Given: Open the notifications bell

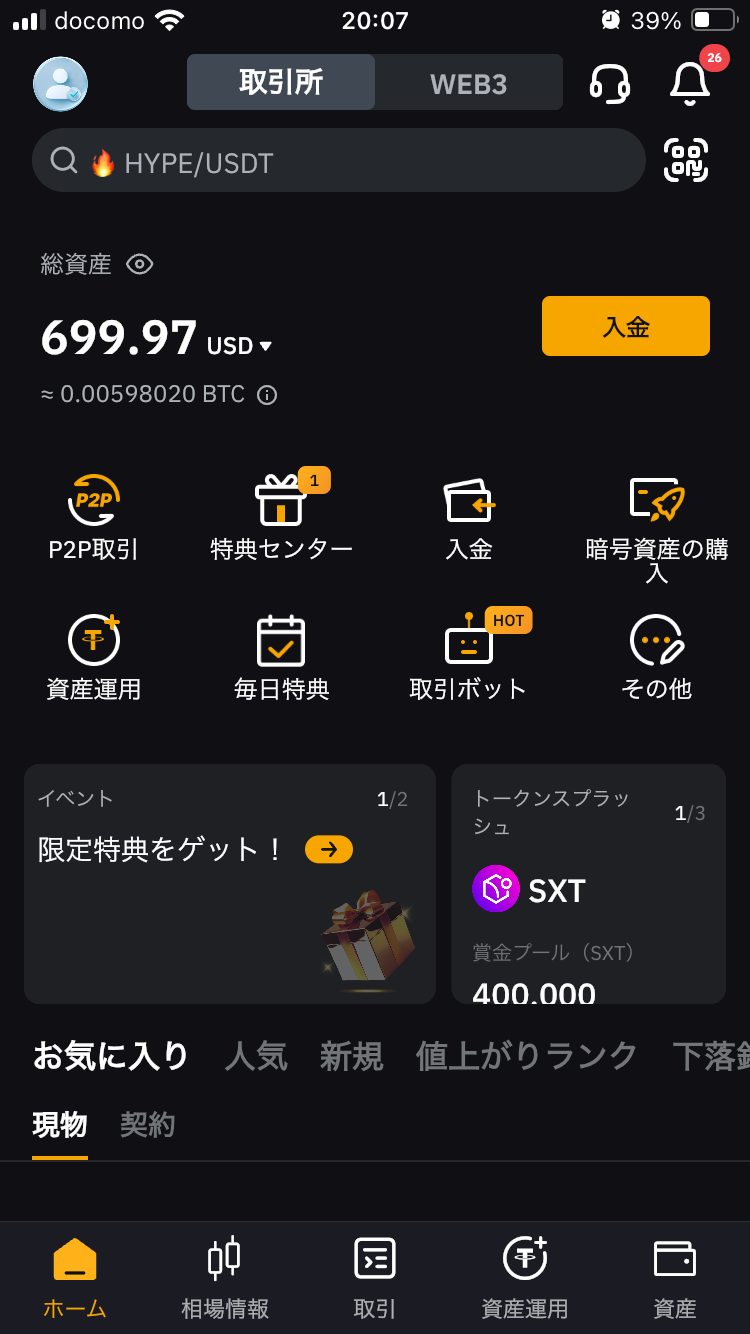Looking at the screenshot, I should [x=689, y=84].
